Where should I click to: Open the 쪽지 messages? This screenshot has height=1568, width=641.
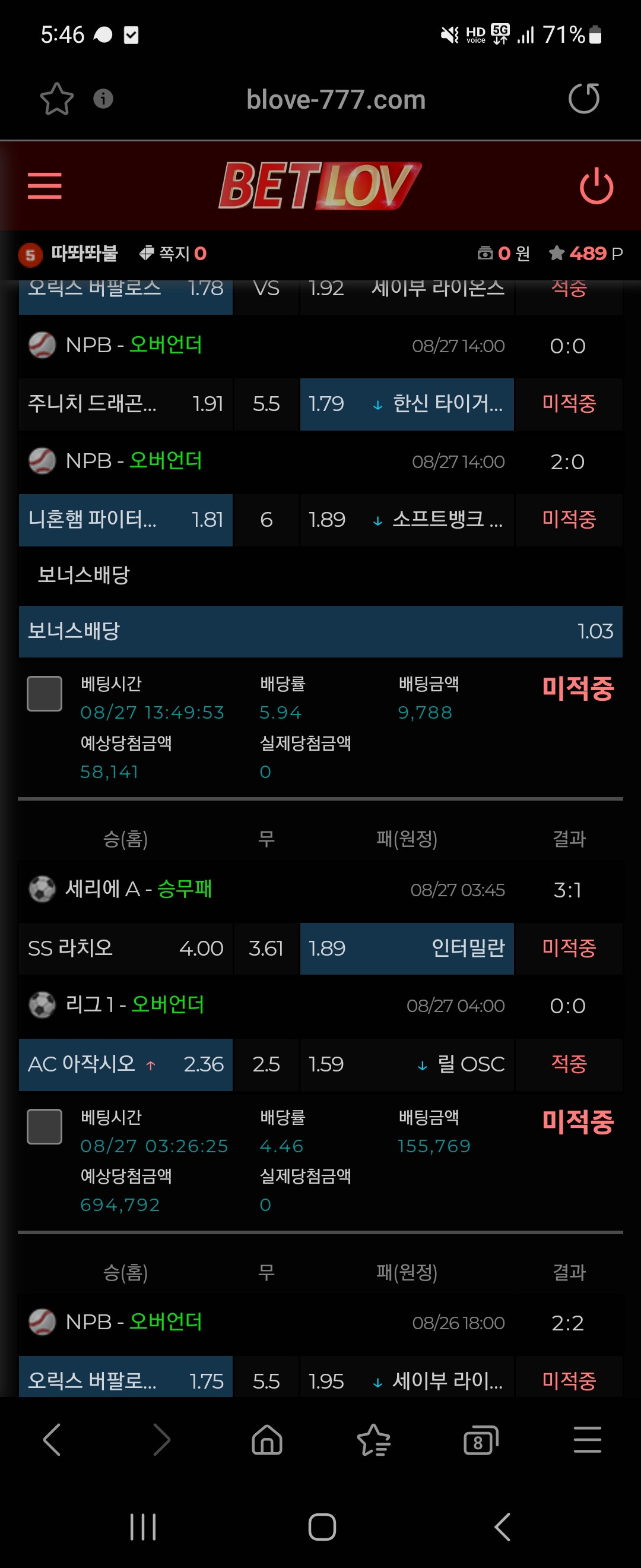pos(173,253)
